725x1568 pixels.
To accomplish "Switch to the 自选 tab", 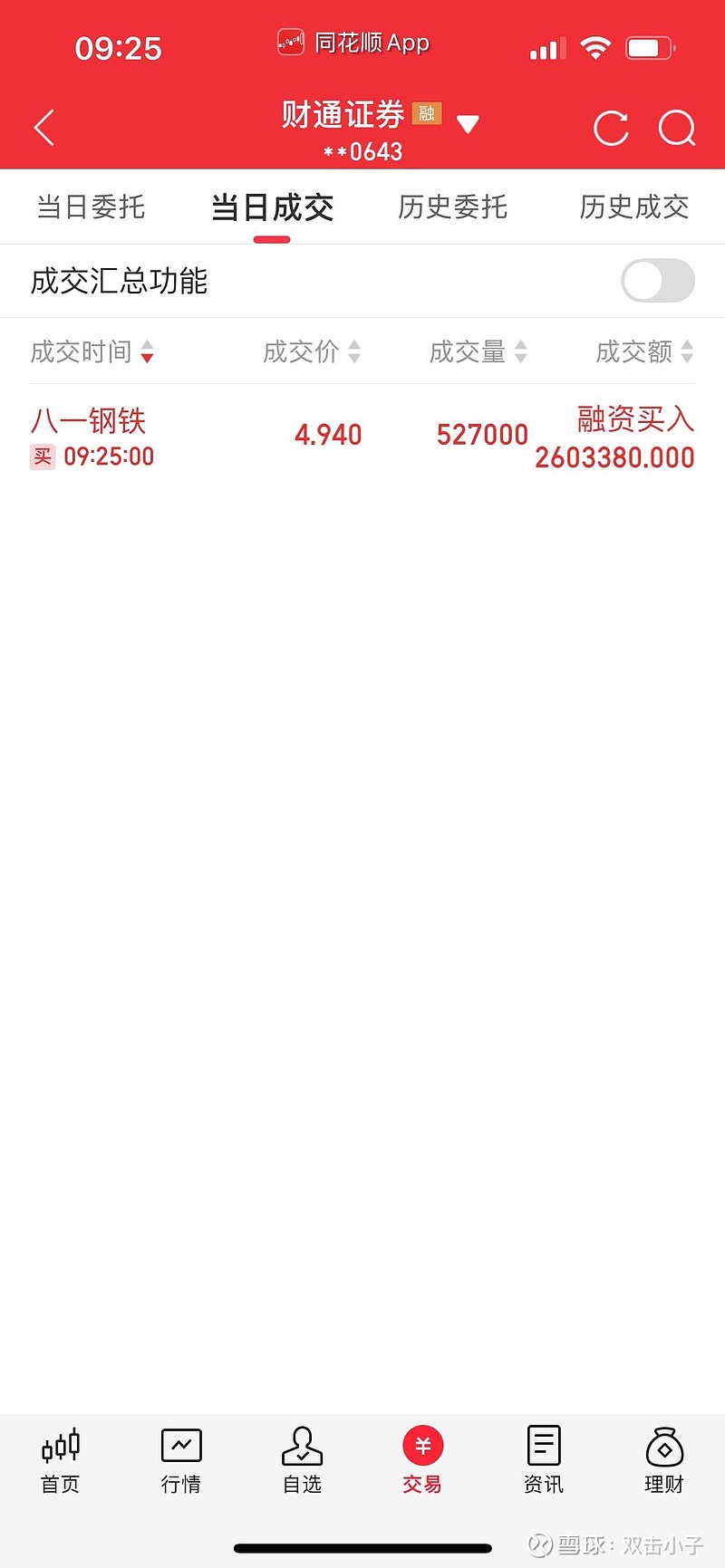I will (x=302, y=1460).
